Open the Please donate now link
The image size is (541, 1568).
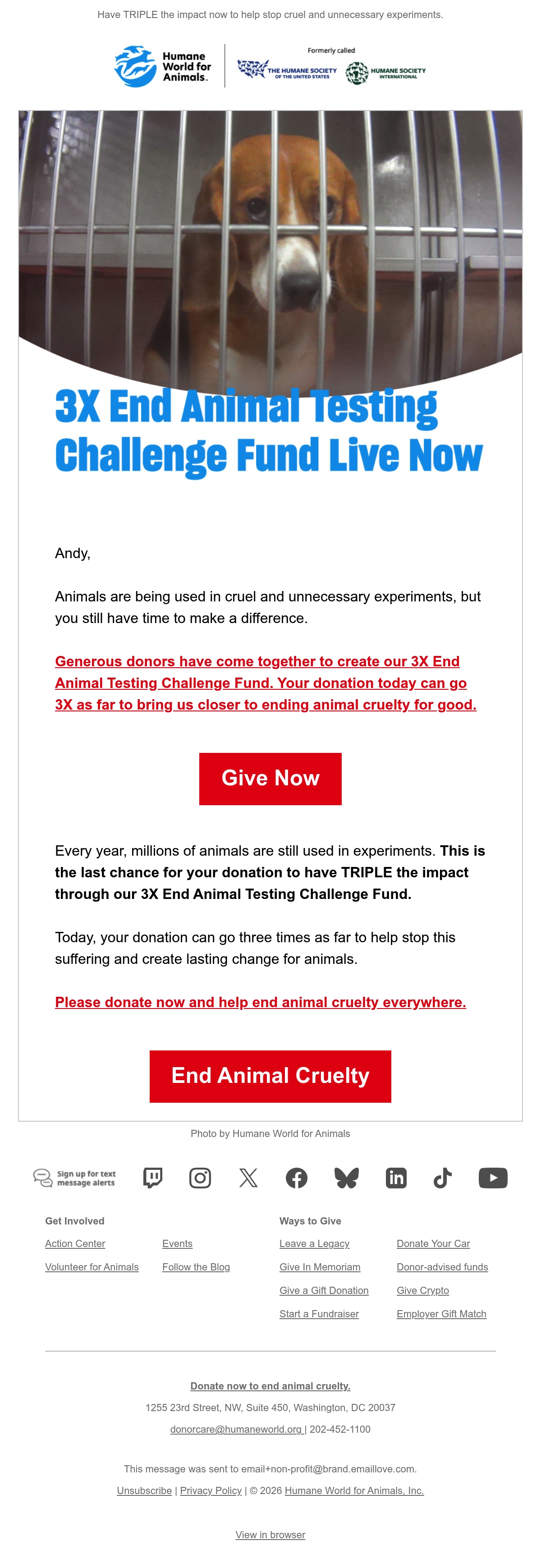[261, 1002]
